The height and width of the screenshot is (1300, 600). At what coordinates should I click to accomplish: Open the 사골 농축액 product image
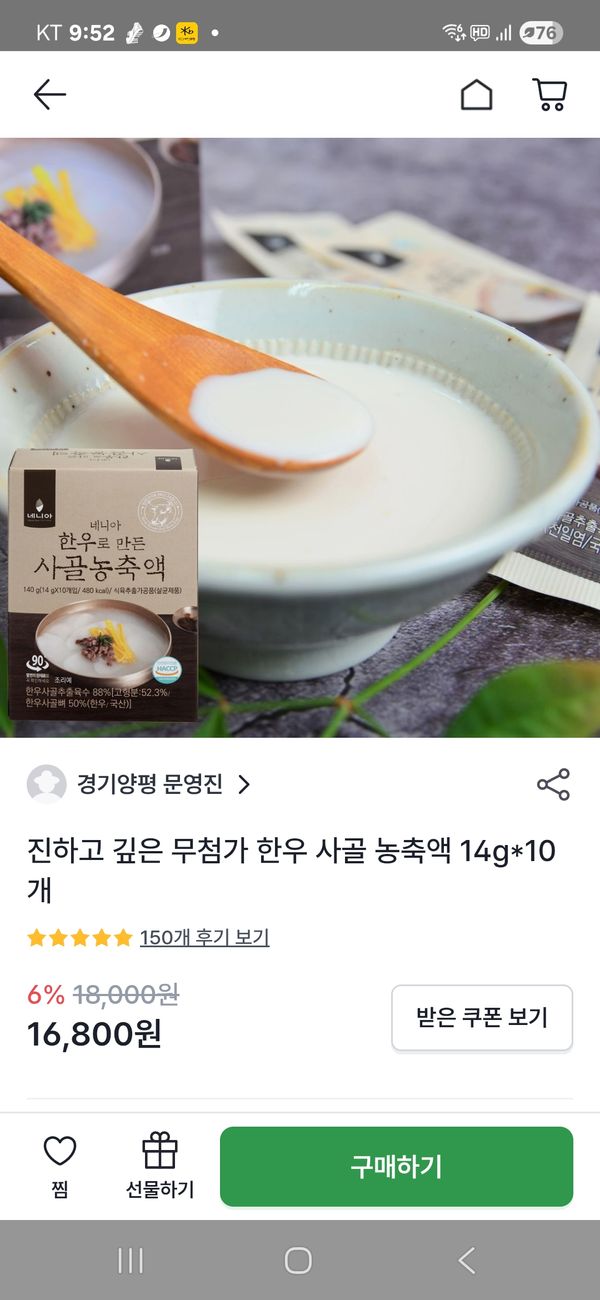[x=300, y=437]
